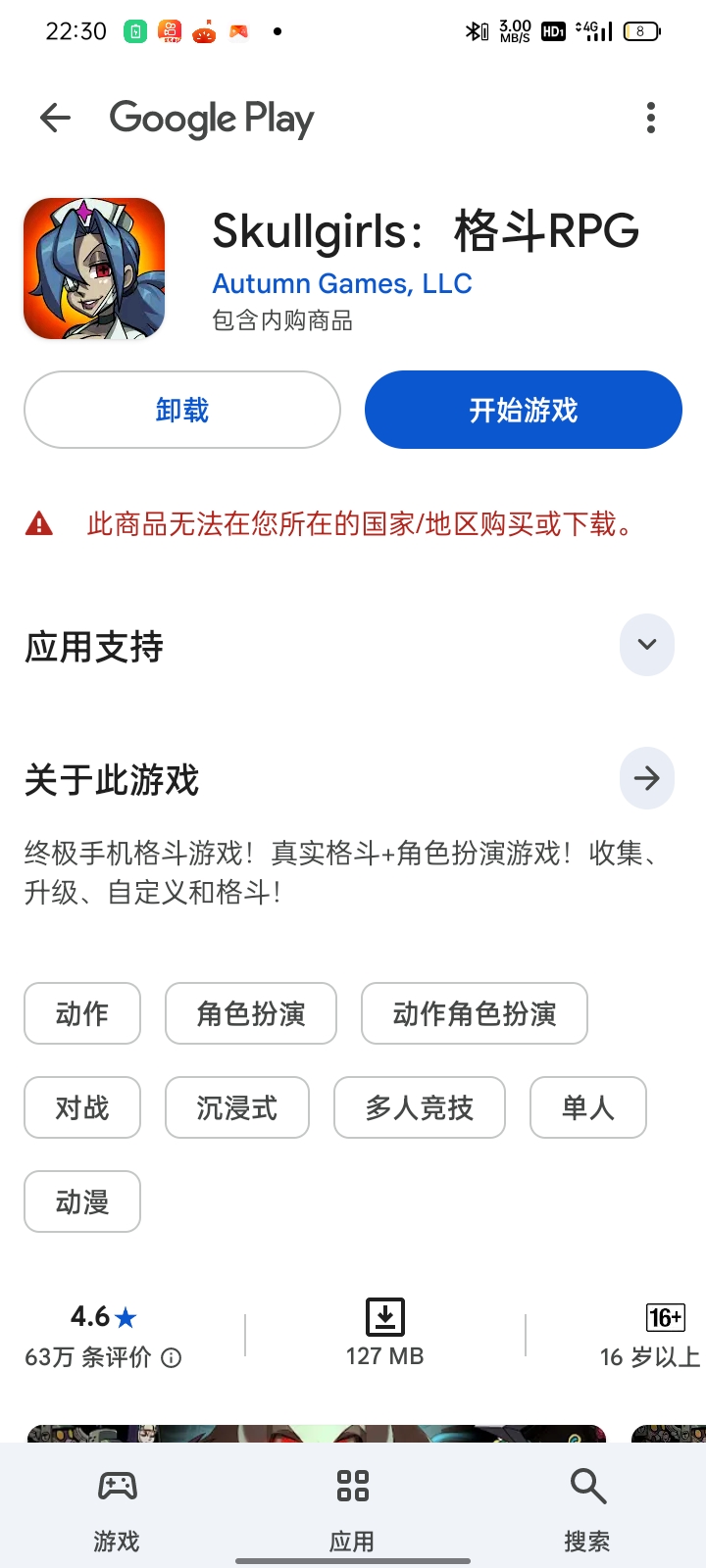Open 关于此游戏 details arrow
This screenshot has height=1568, width=706.
[646, 779]
